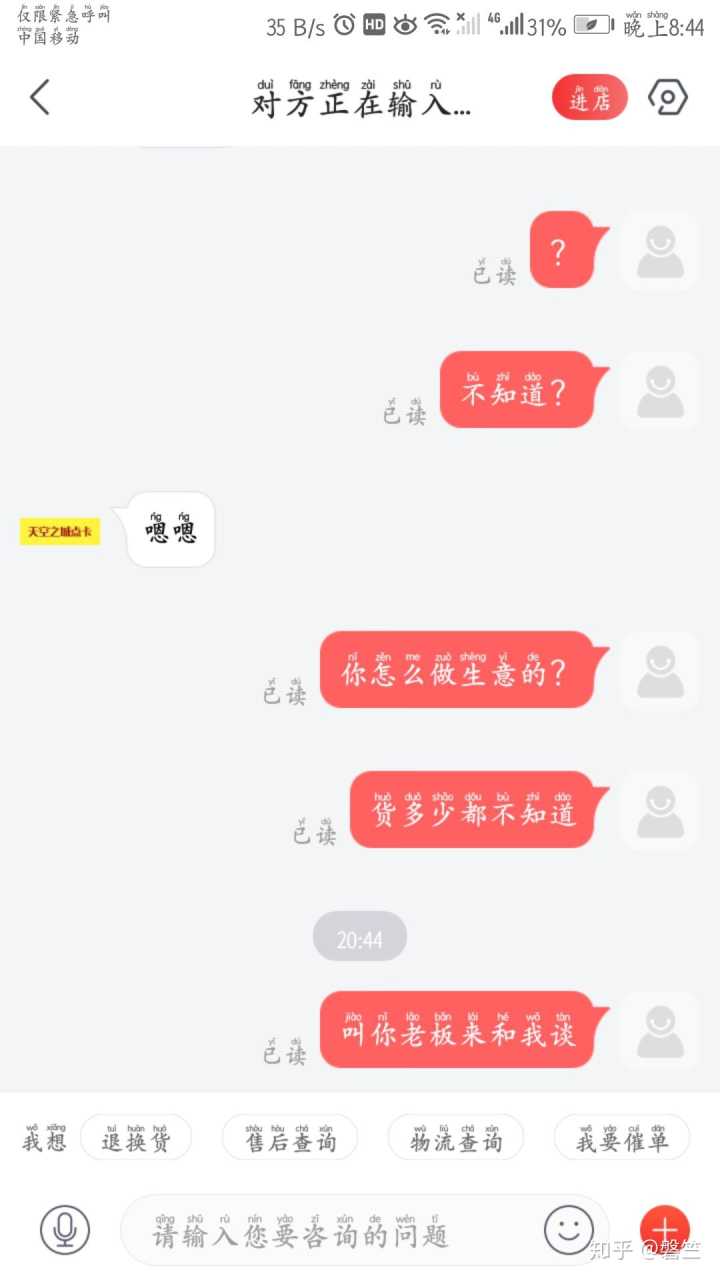Open the red plus attachments button

pyautogui.click(x=664, y=1230)
